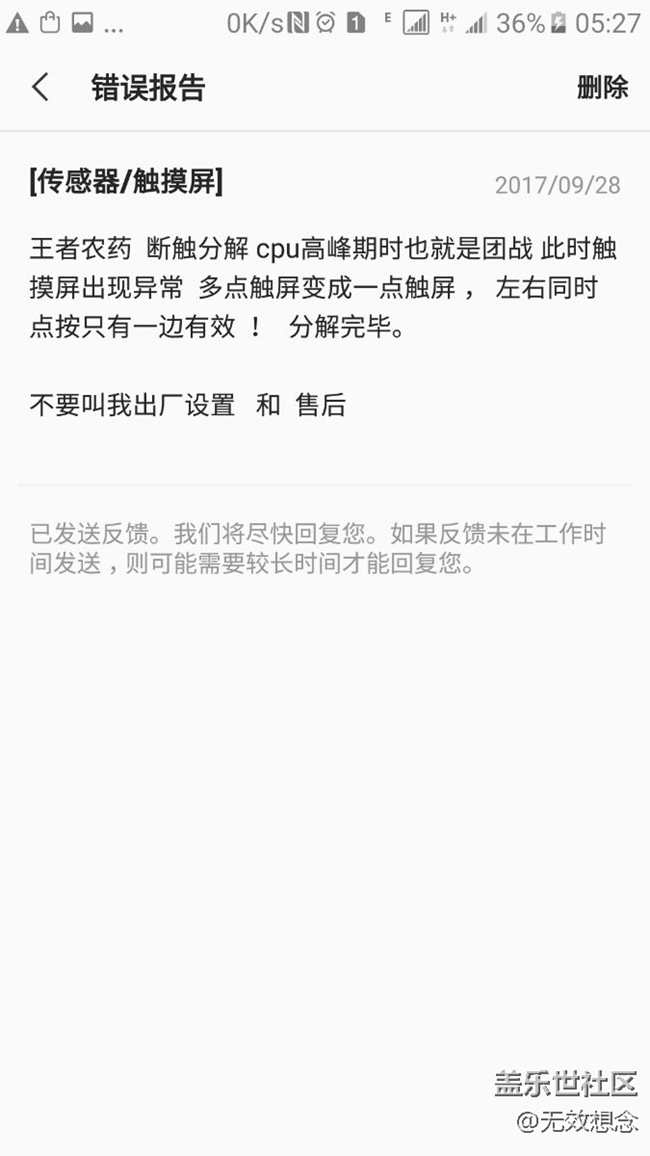650x1156 pixels.
Task: Tap 删除 to delete this report
Action: [x=602, y=88]
